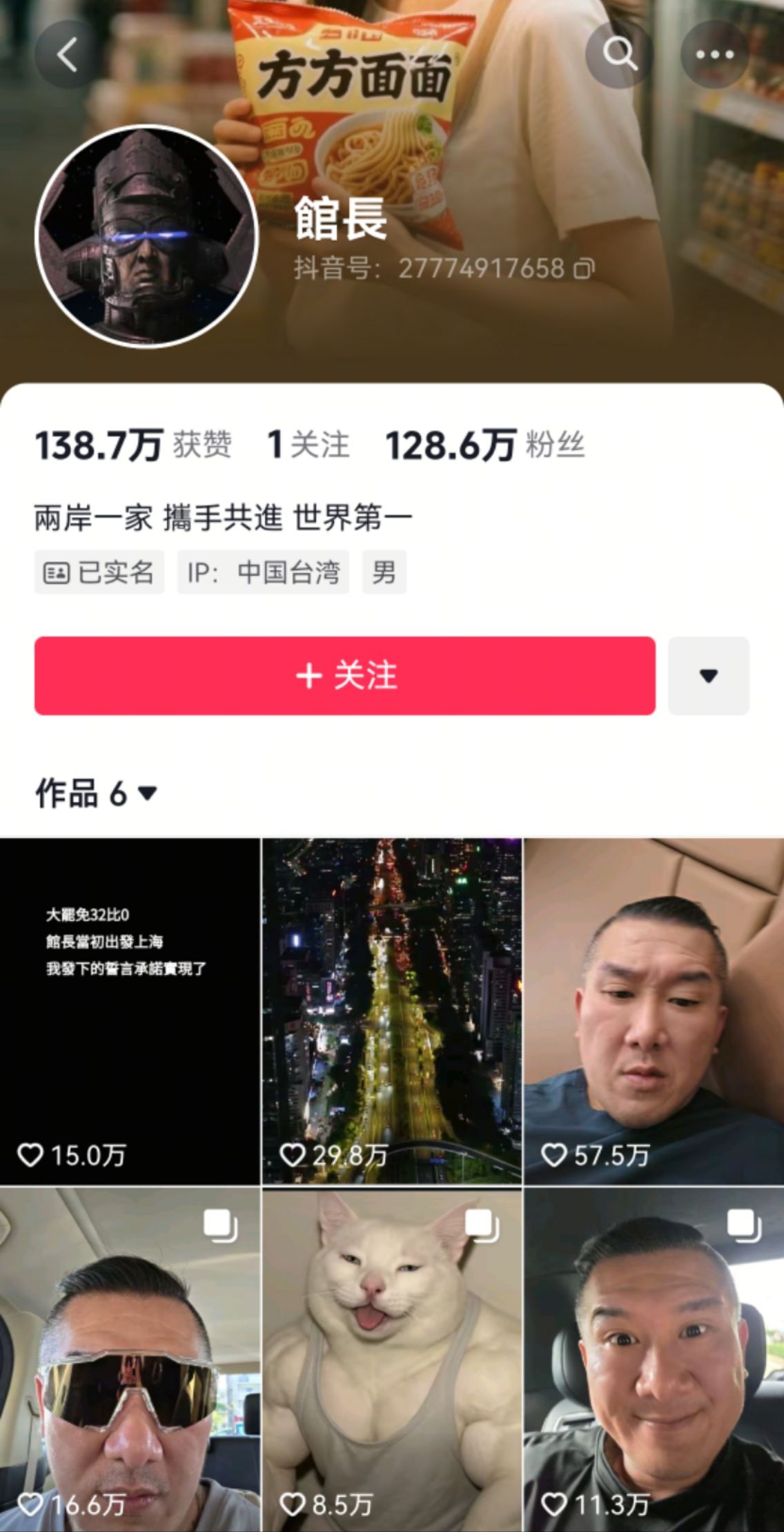784x1532 pixels.
Task: Copy the Douyin ID number
Action: [x=585, y=269]
